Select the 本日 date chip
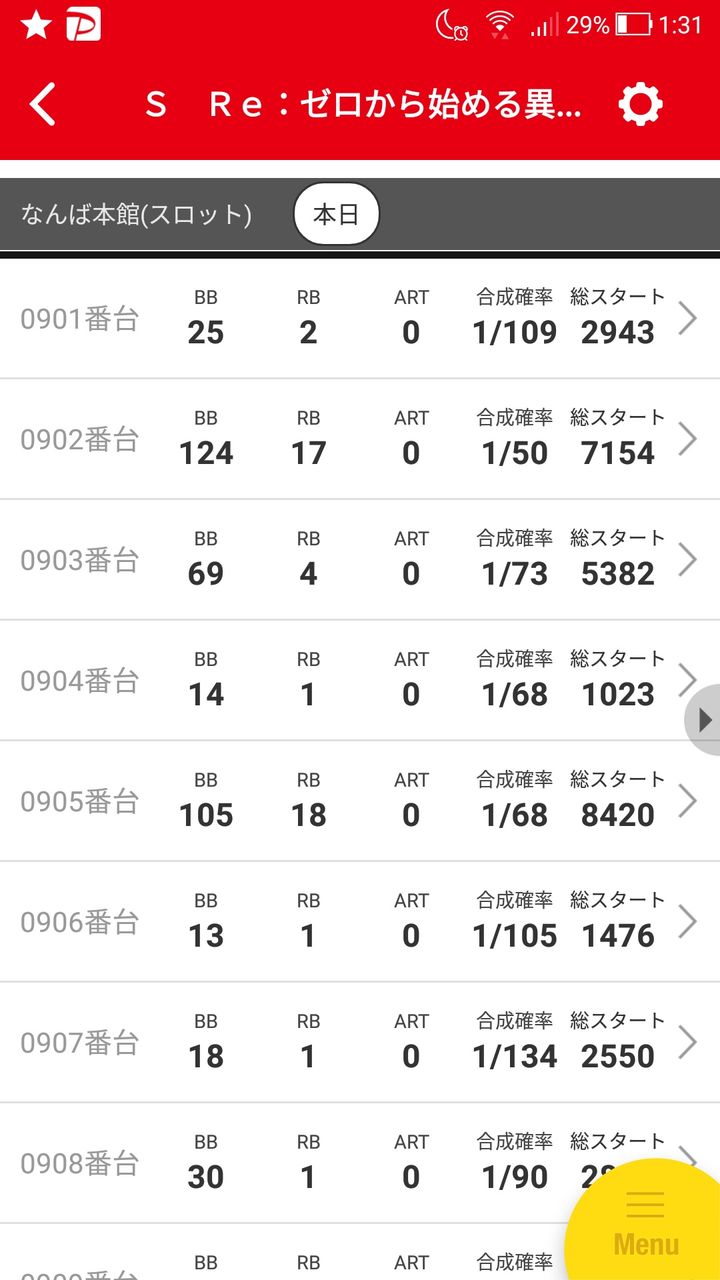Screen dimensions: 720x1280 pyautogui.click(x=336, y=214)
